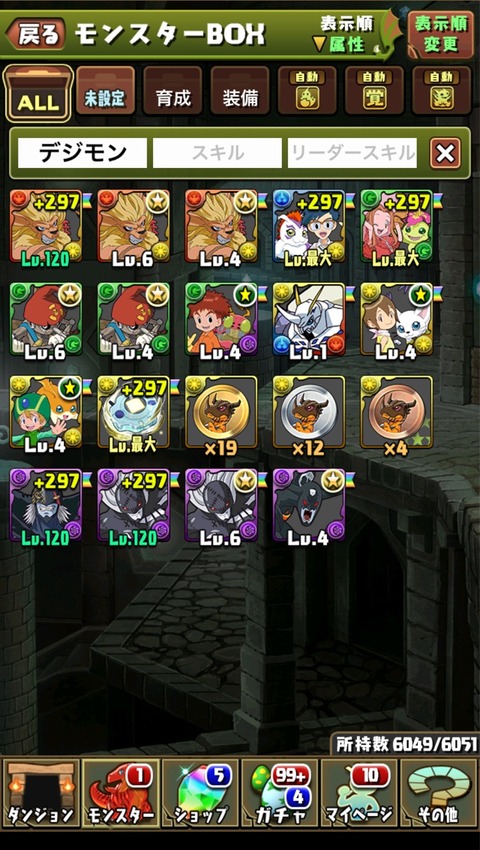Select the silver medal ×12

pos(309,413)
